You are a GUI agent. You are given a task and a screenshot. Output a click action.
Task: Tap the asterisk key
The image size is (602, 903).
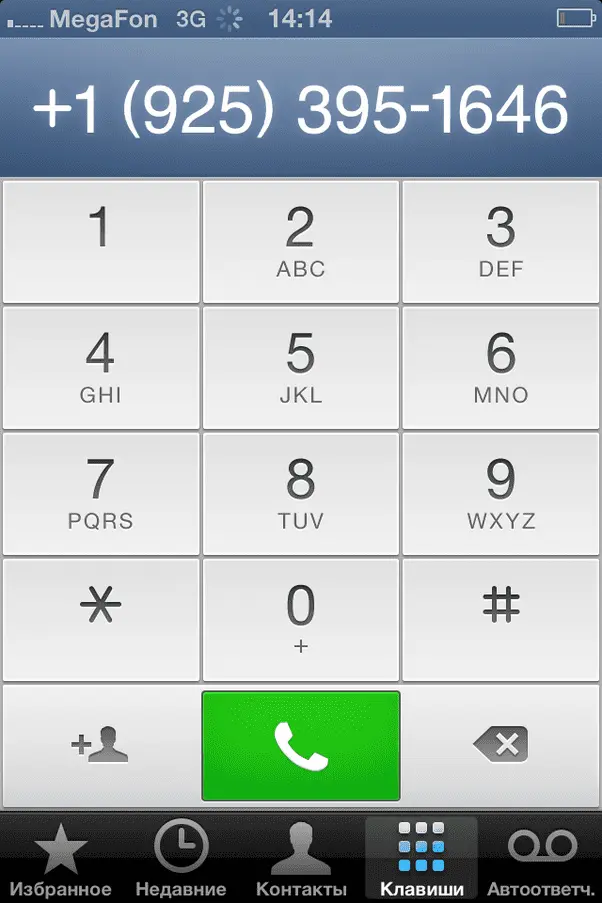click(x=100, y=619)
